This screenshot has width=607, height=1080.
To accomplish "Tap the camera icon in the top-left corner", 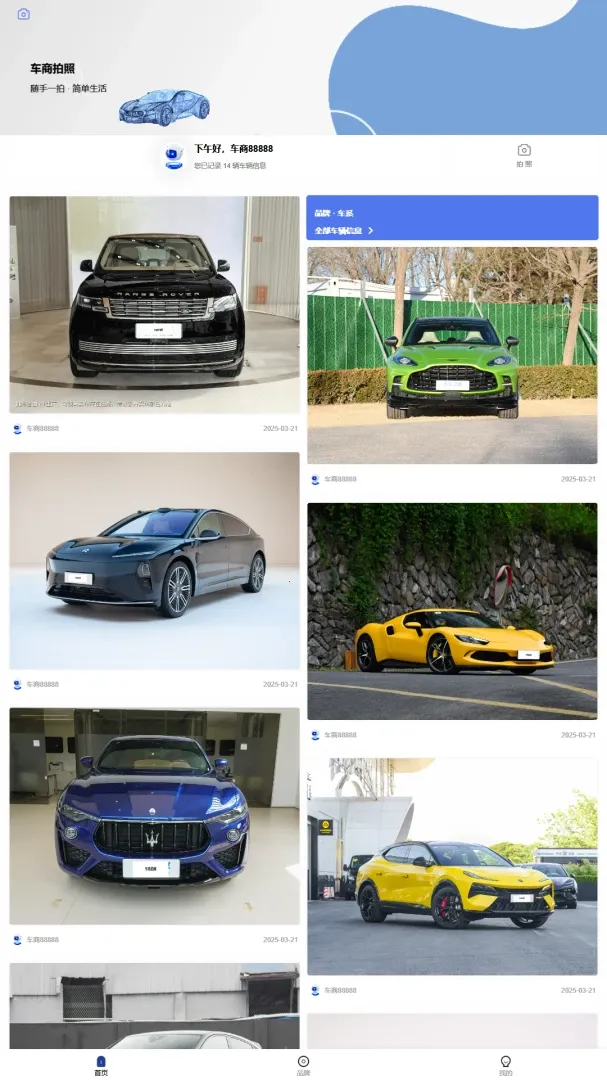I will (23, 14).
